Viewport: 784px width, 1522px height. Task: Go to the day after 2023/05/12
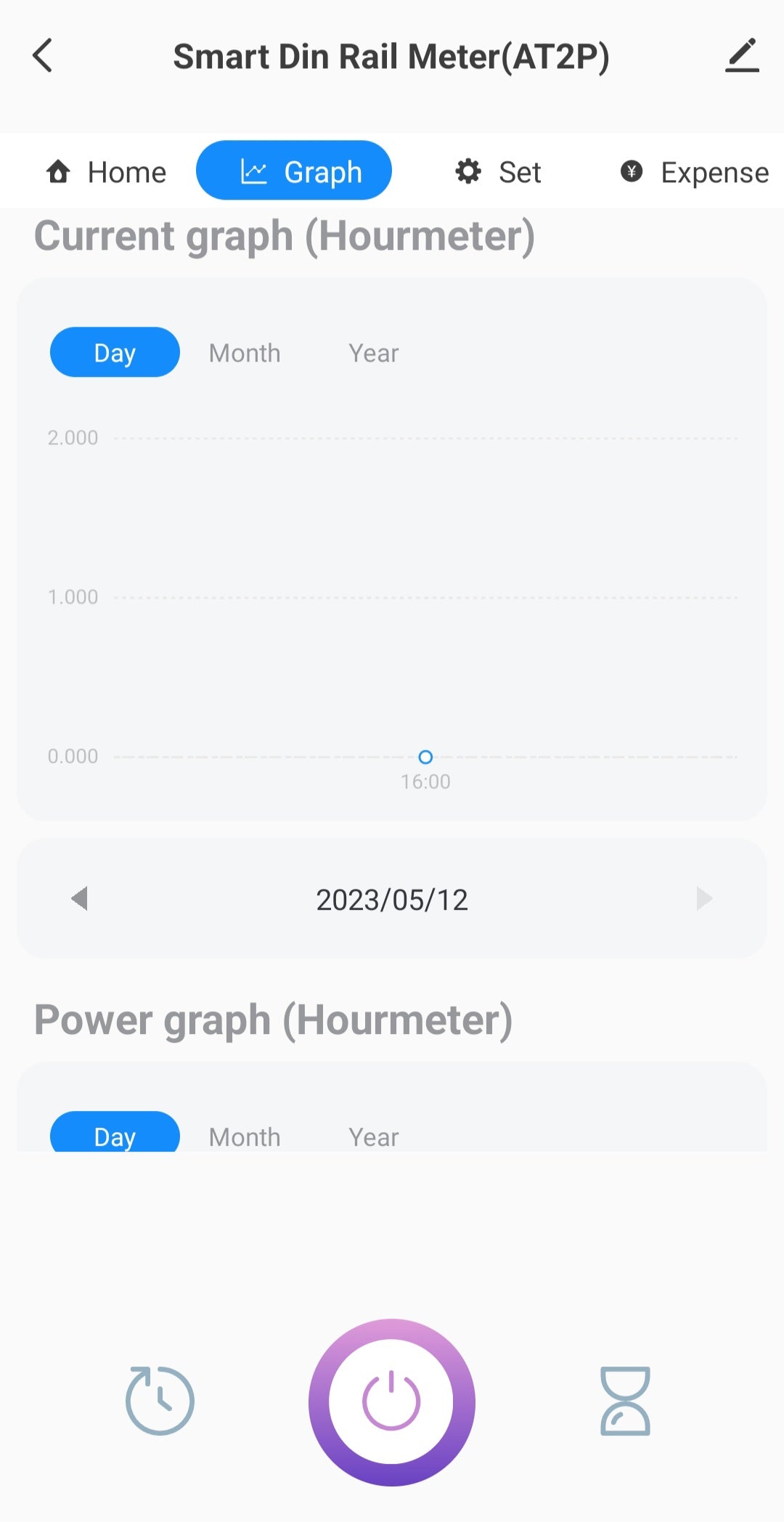703,898
